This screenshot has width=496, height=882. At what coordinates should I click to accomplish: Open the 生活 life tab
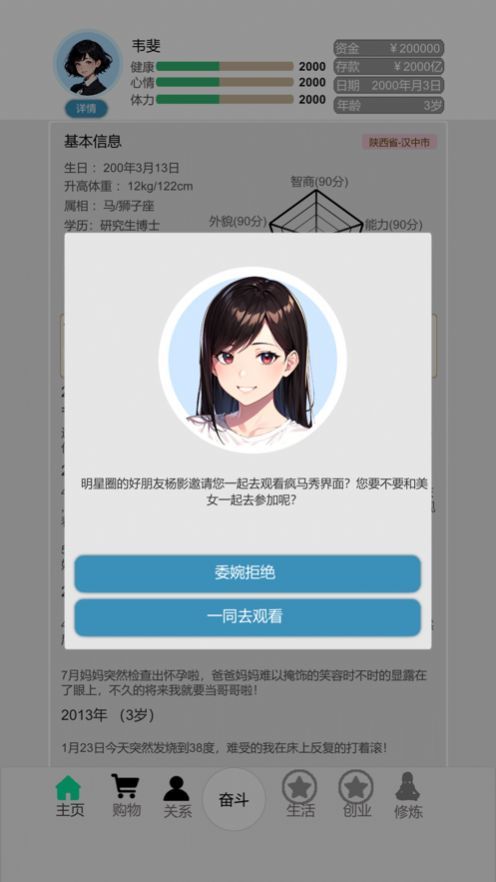[x=300, y=795]
